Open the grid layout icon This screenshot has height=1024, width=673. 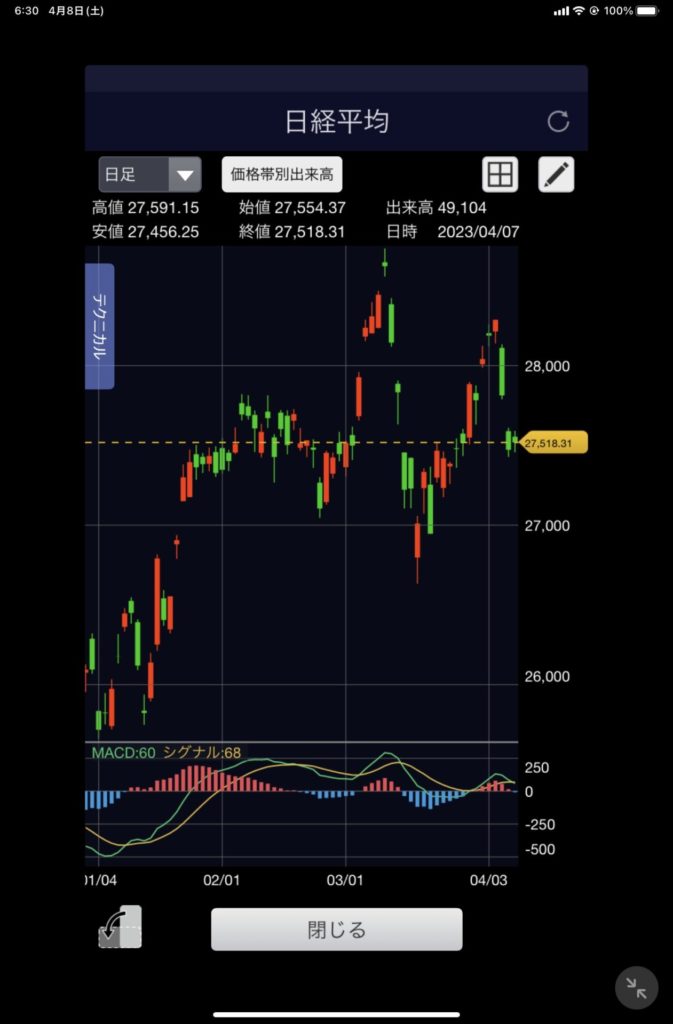pos(500,175)
